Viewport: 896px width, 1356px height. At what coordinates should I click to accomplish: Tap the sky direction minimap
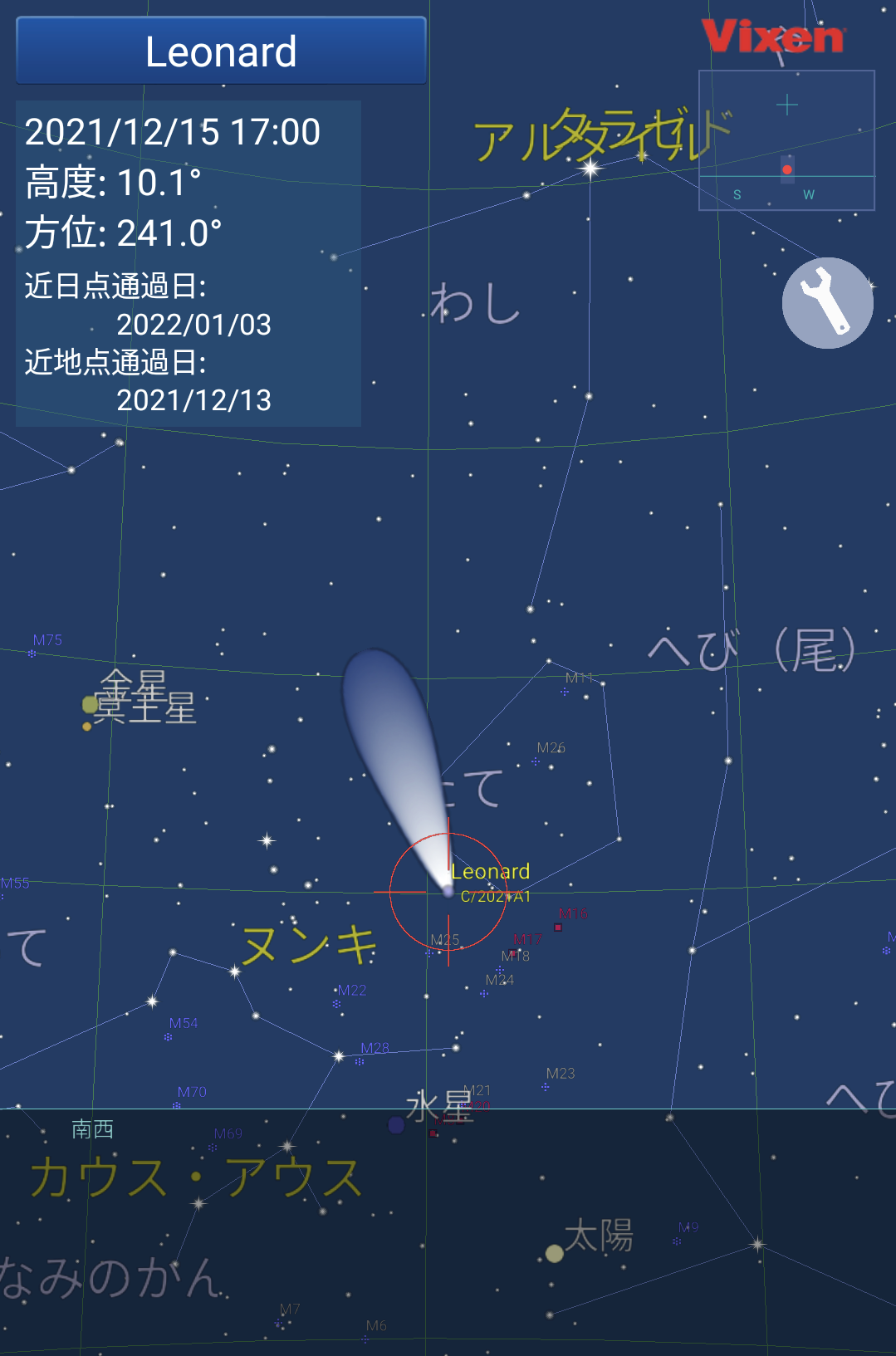click(x=786, y=140)
